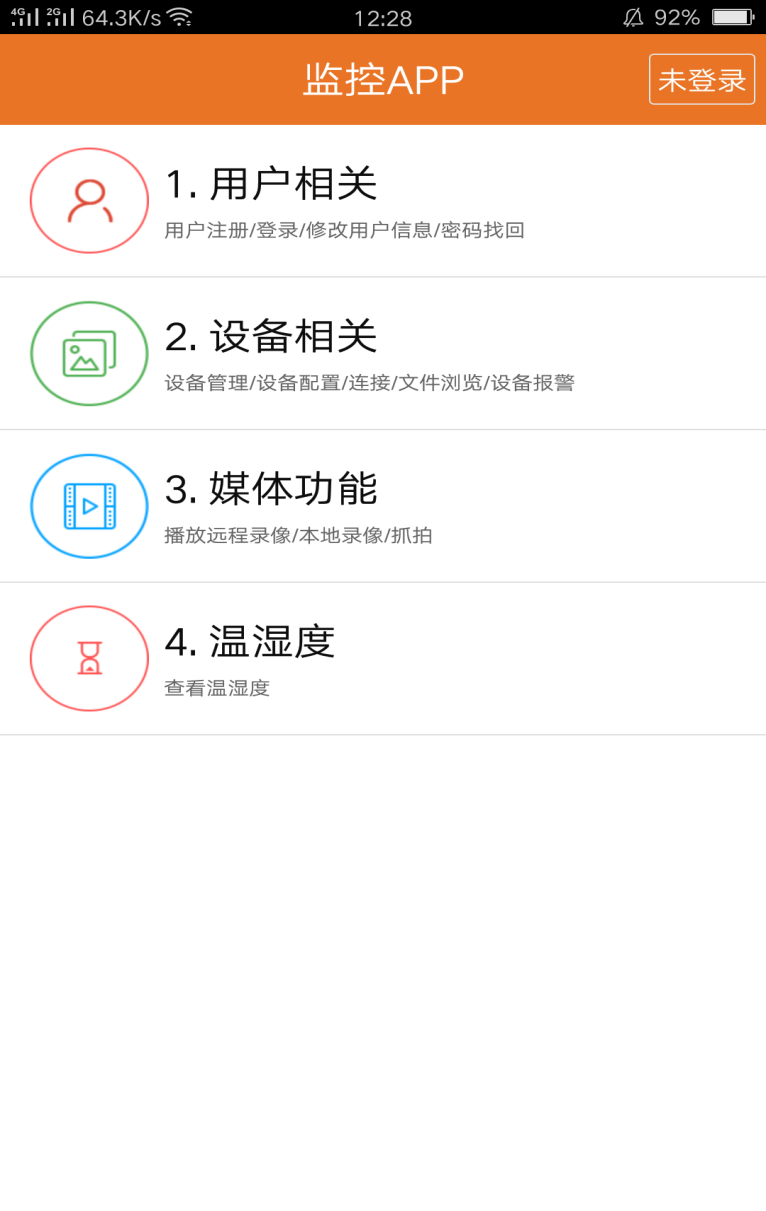
Task: Tap the 未登录 login button
Action: [701, 80]
